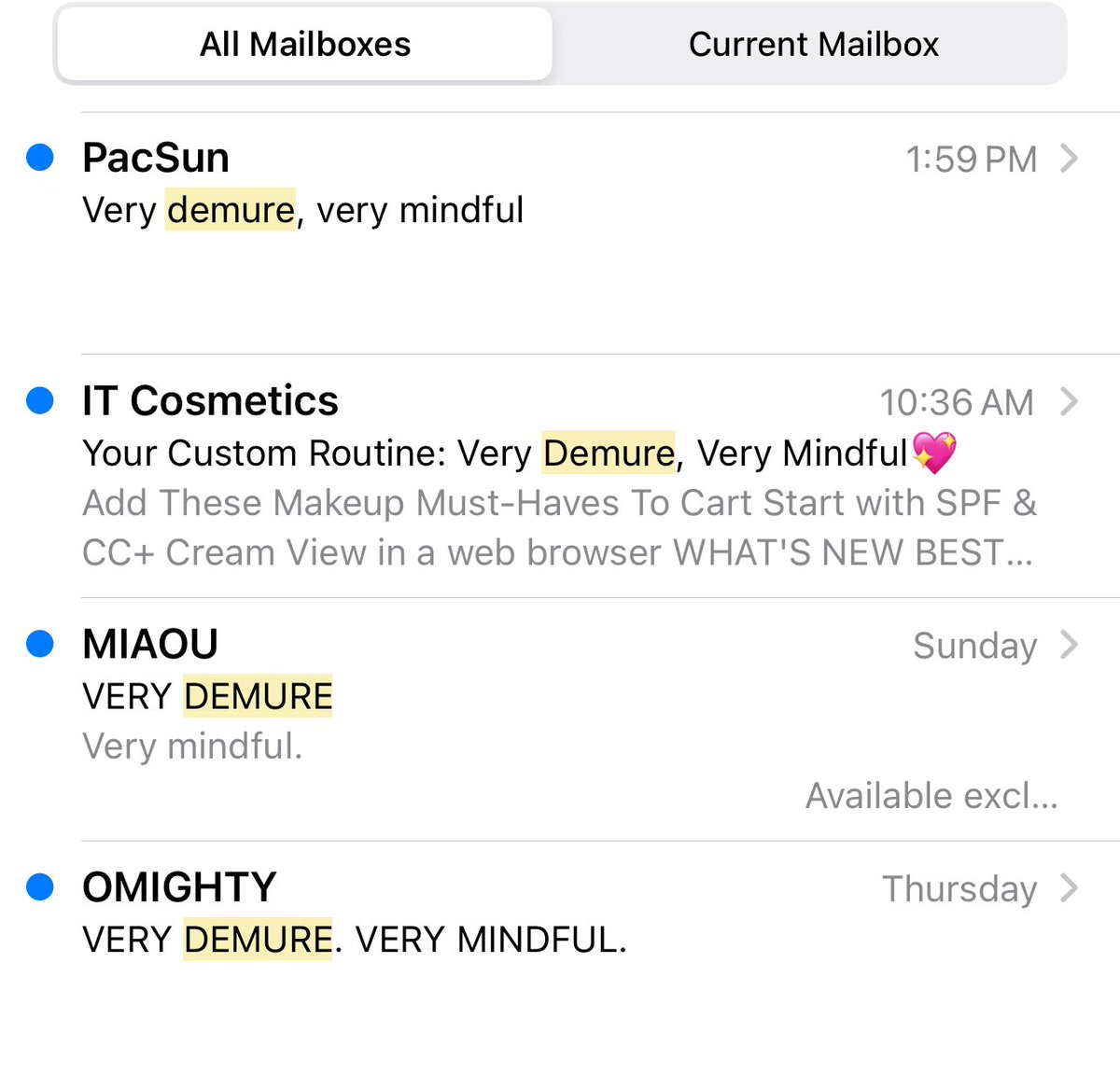The height and width of the screenshot is (1074, 1120).
Task: Switch to the All Mailboxes segment
Action: 305,45
